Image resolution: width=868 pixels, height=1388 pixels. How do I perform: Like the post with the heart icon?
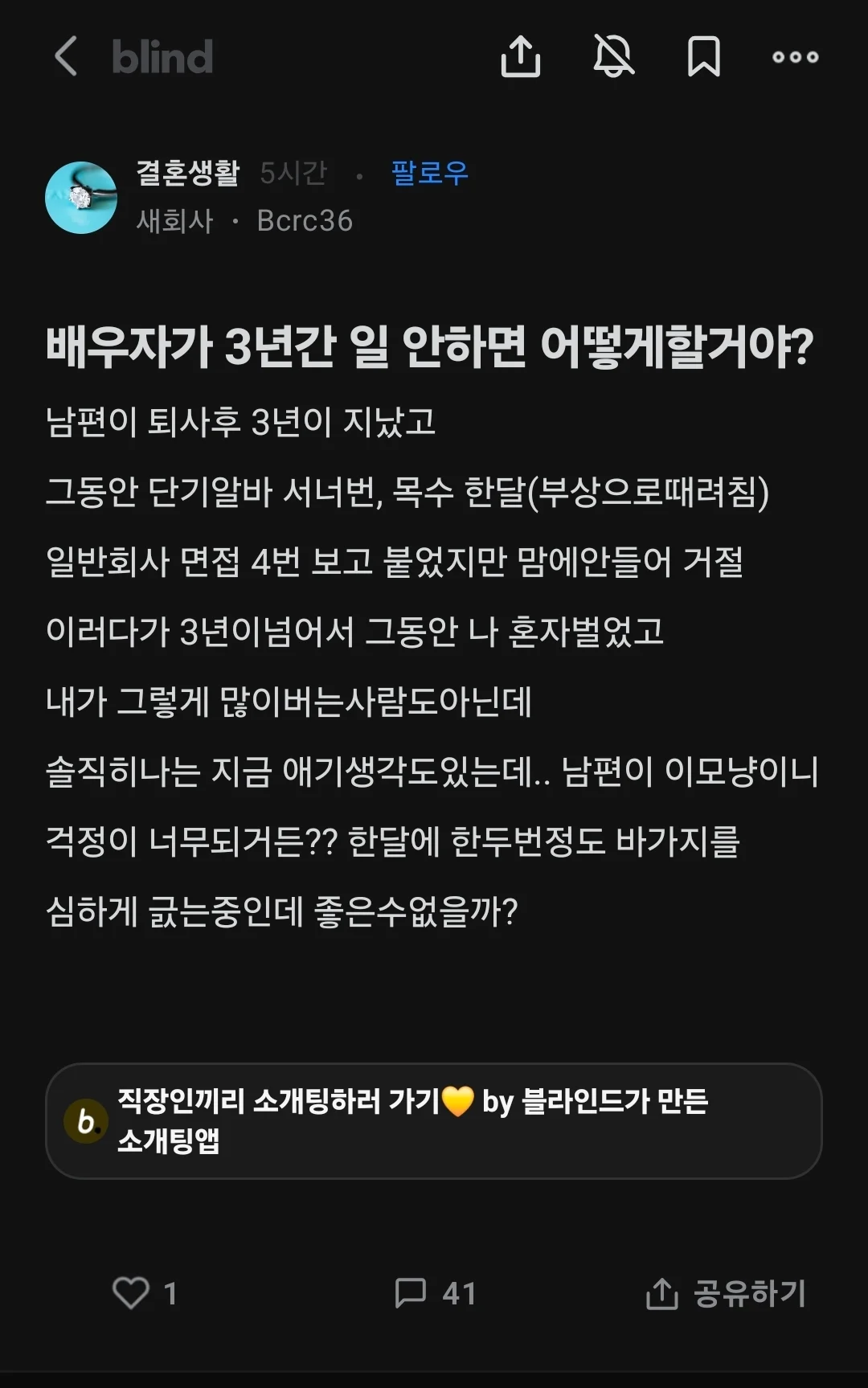131,1293
